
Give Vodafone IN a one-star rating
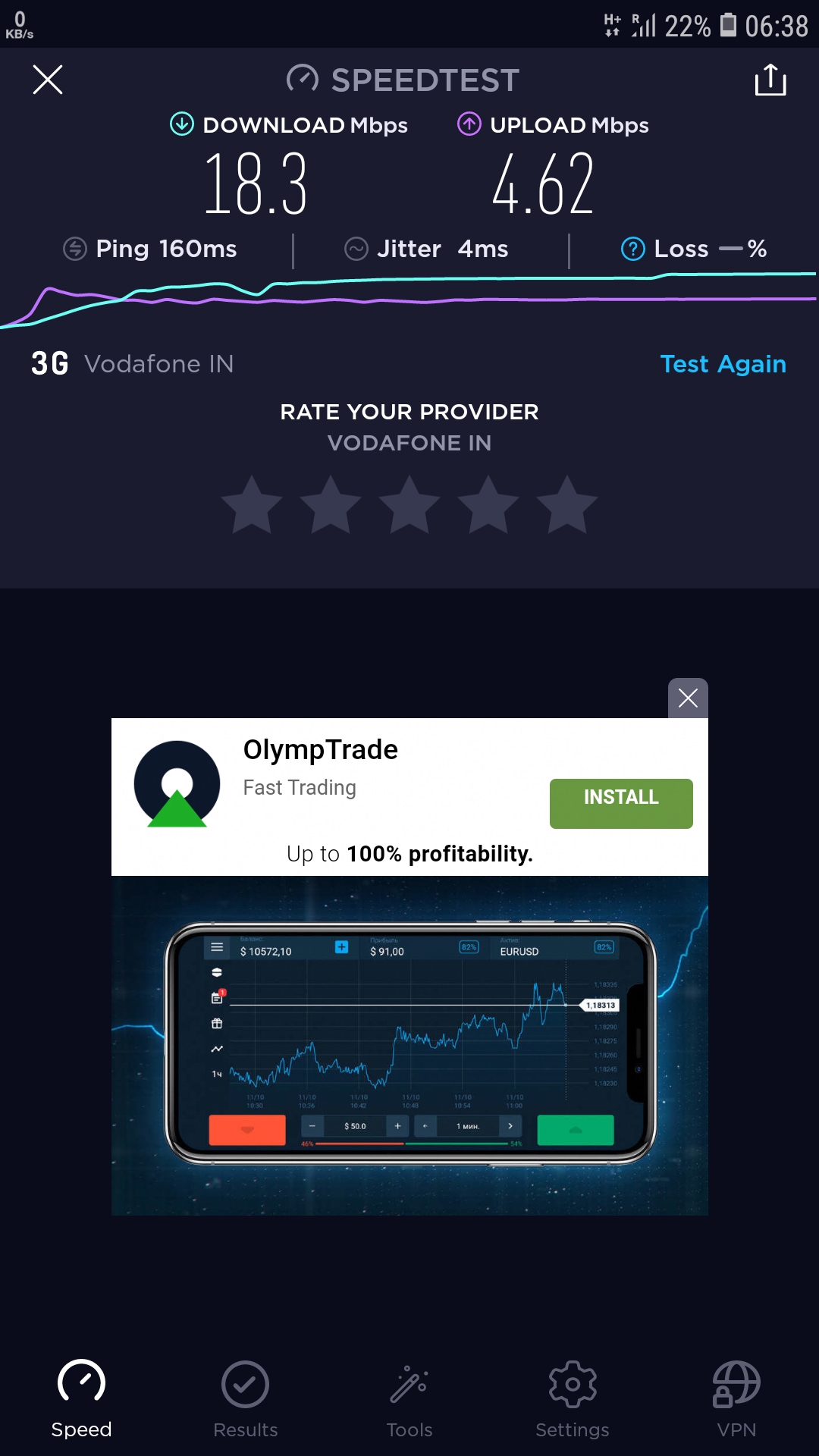(252, 505)
